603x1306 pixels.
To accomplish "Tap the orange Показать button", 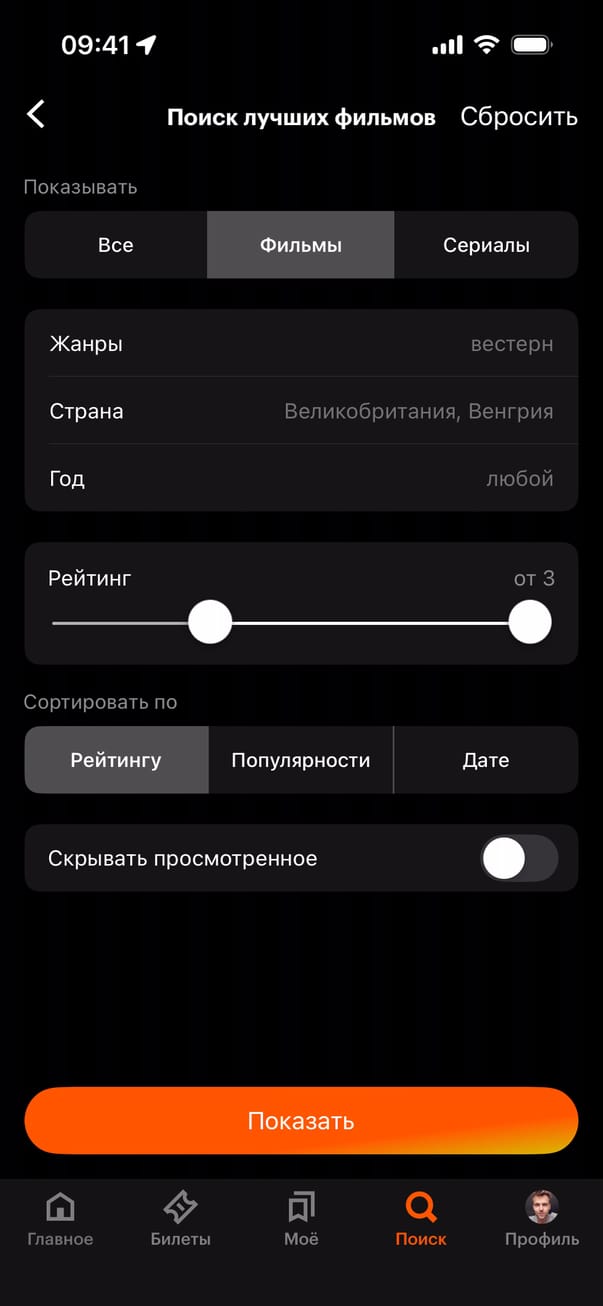I will click(x=301, y=1120).
